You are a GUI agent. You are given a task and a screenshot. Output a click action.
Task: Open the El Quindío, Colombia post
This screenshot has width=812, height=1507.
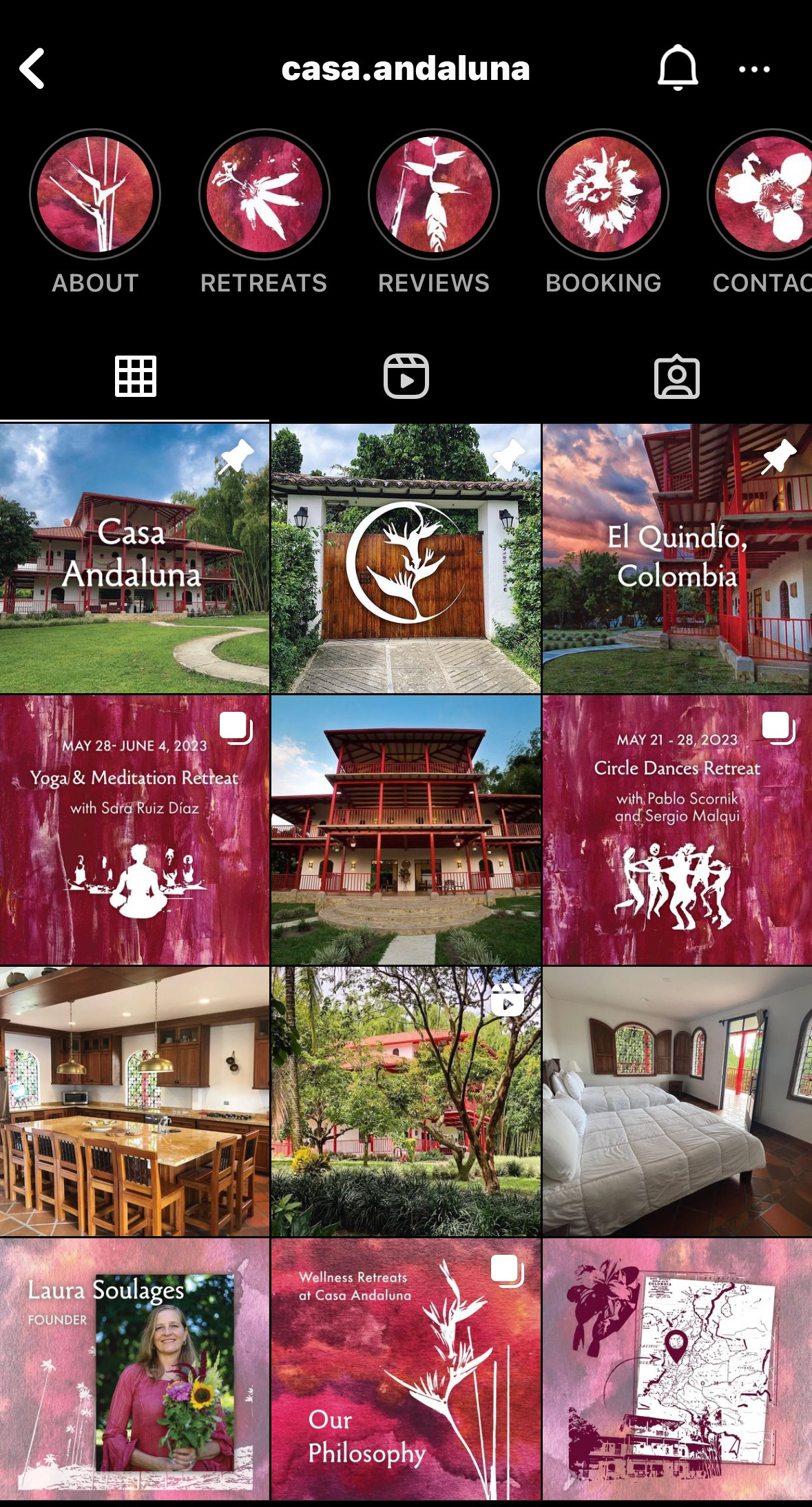click(677, 558)
